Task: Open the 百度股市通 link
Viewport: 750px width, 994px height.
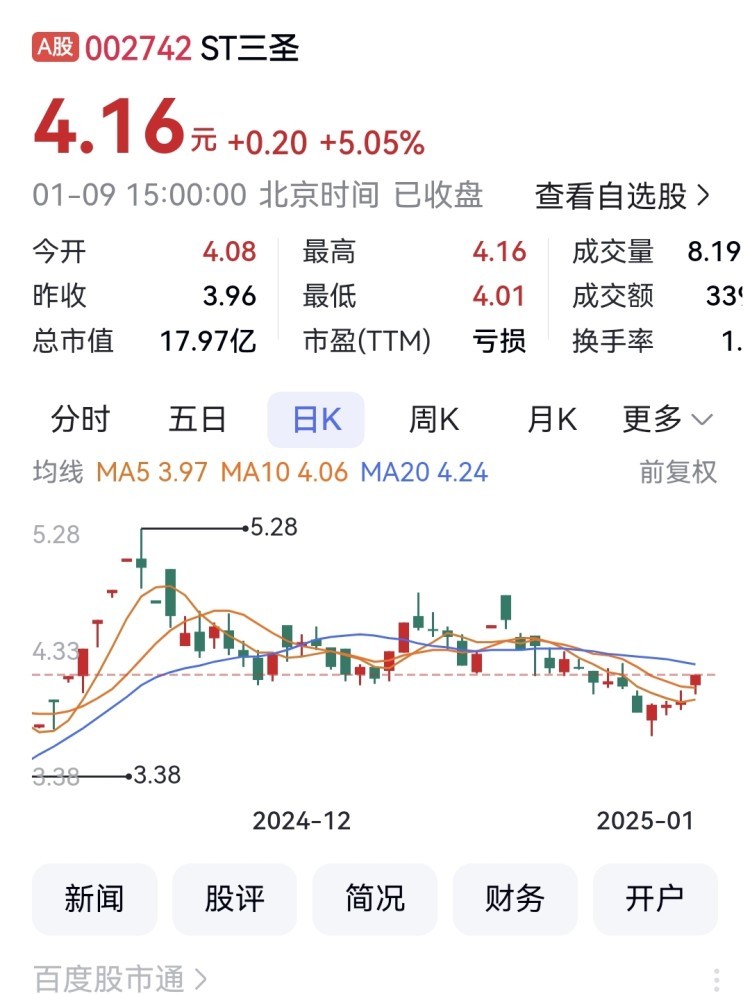Action: coord(120,977)
